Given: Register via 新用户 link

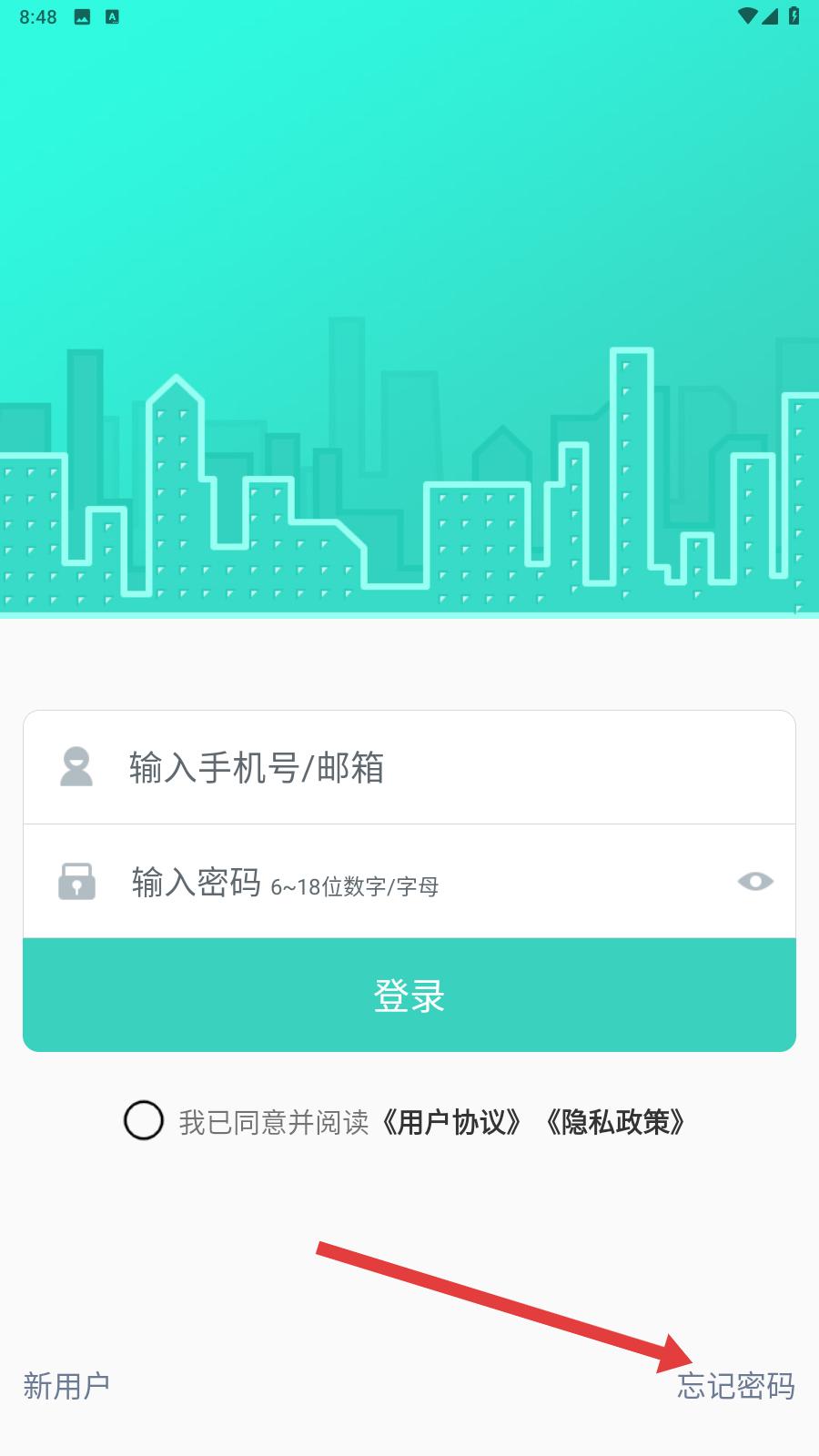Looking at the screenshot, I should point(66,1385).
